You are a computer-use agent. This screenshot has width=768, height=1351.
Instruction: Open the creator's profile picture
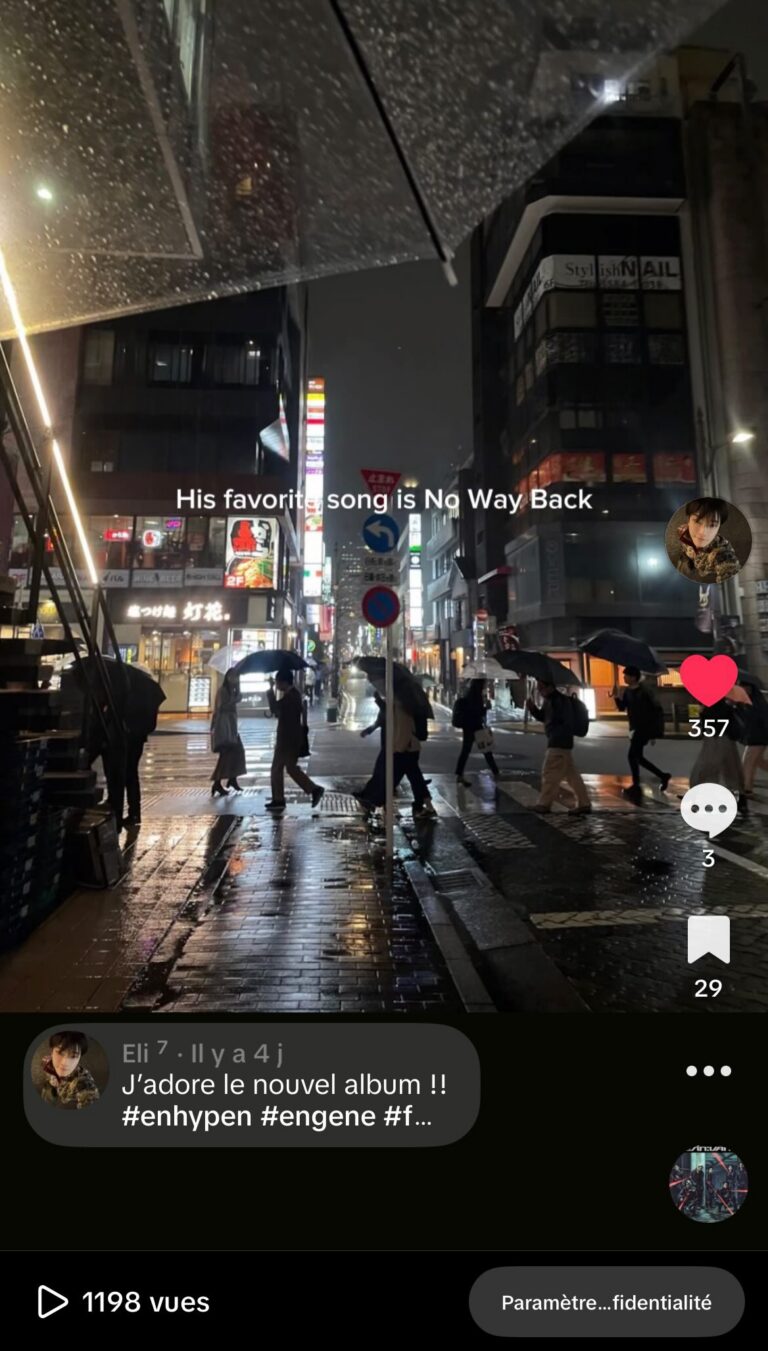[708, 540]
